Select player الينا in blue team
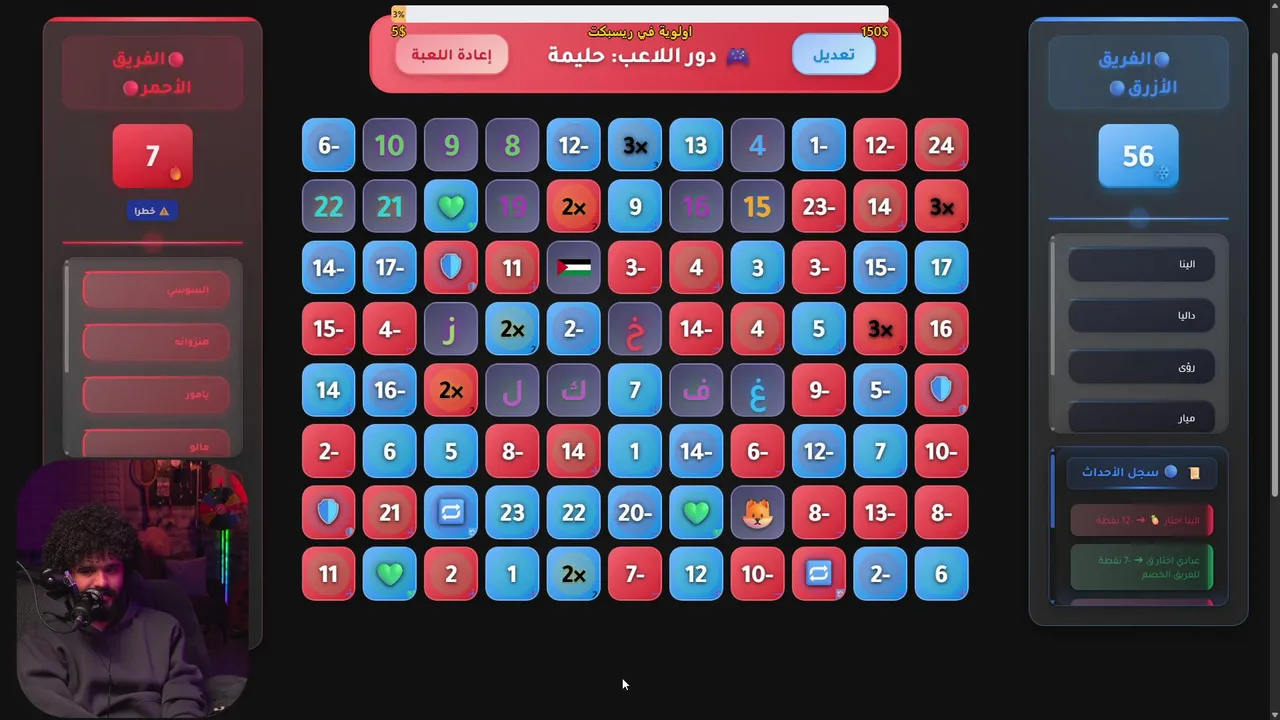 1141,264
